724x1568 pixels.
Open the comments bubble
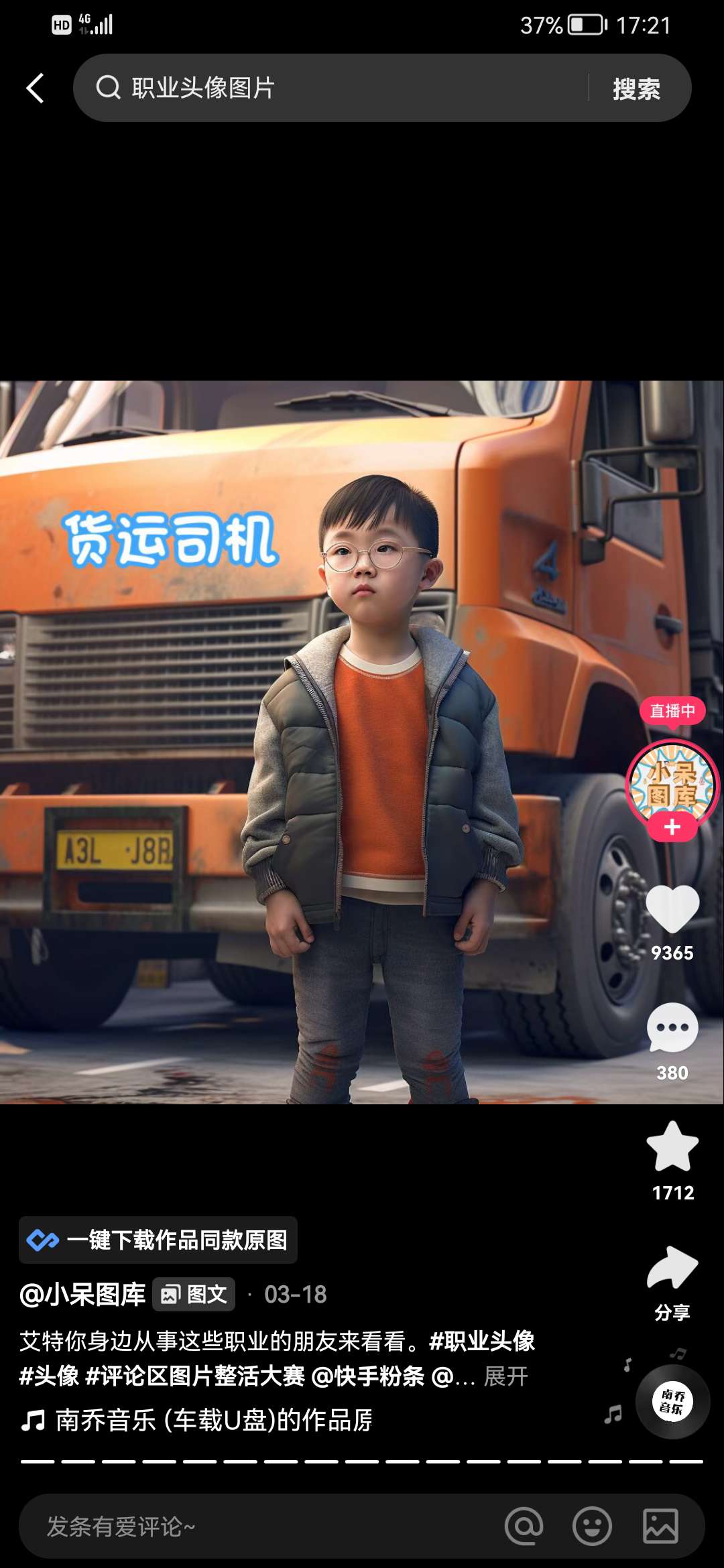click(672, 1029)
